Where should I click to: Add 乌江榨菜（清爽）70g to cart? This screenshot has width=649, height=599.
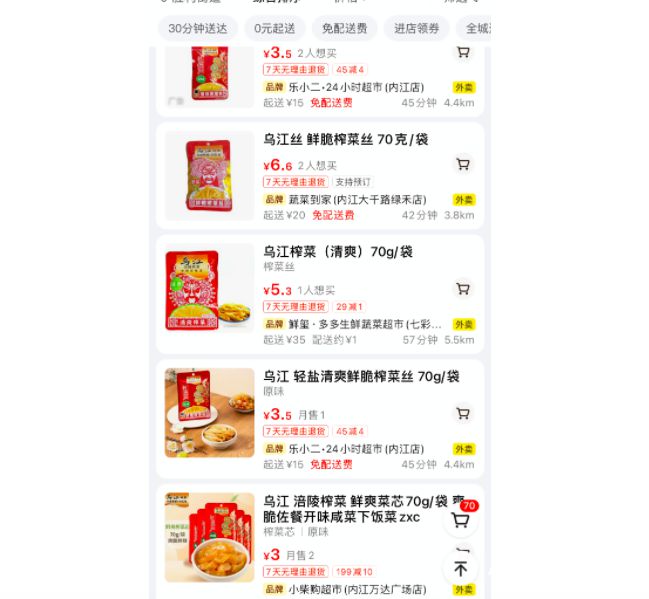[462, 289]
